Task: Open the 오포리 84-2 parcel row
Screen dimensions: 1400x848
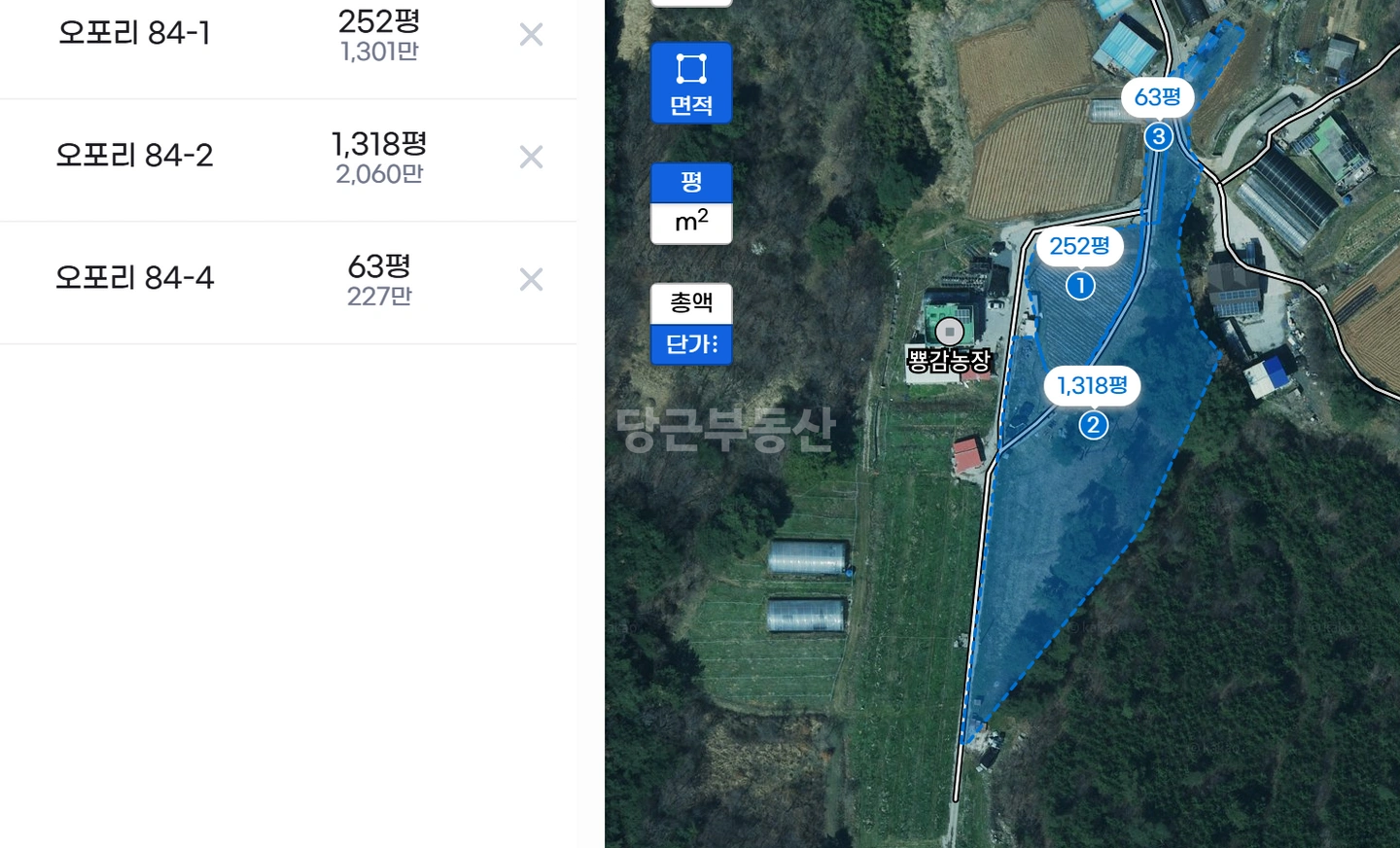Action: [289, 159]
